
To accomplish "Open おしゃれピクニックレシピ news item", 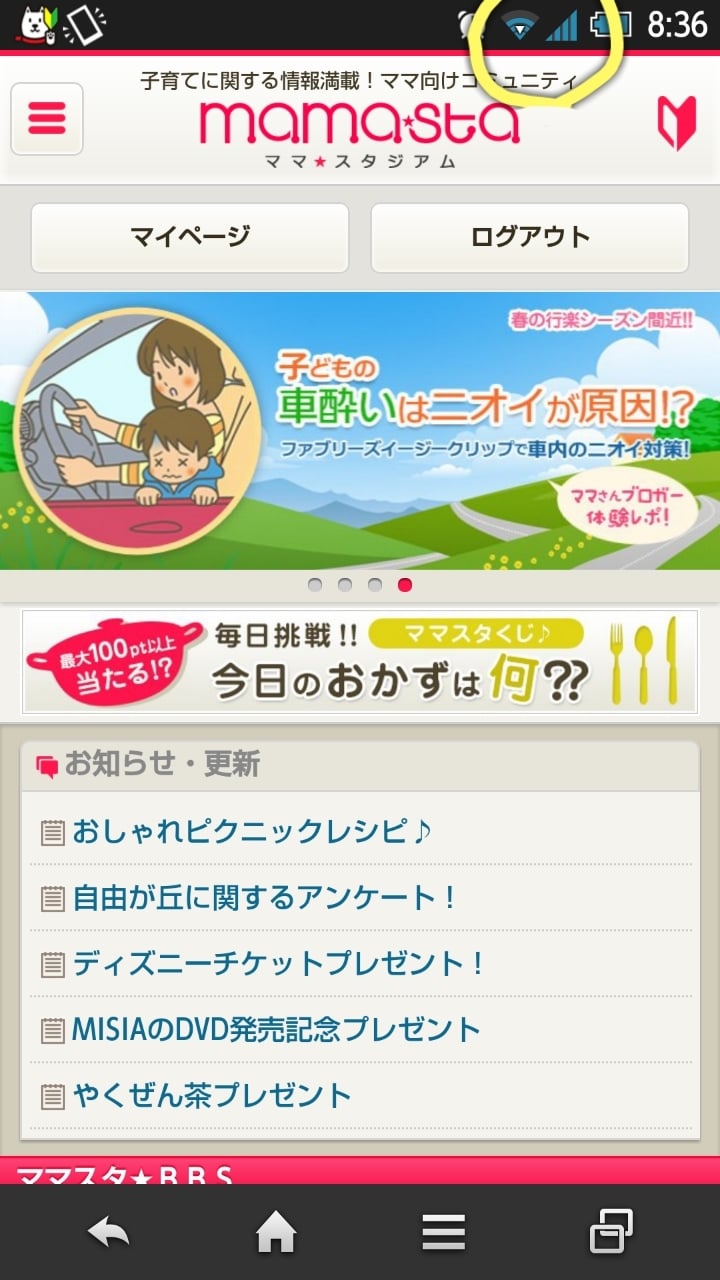I will point(252,831).
